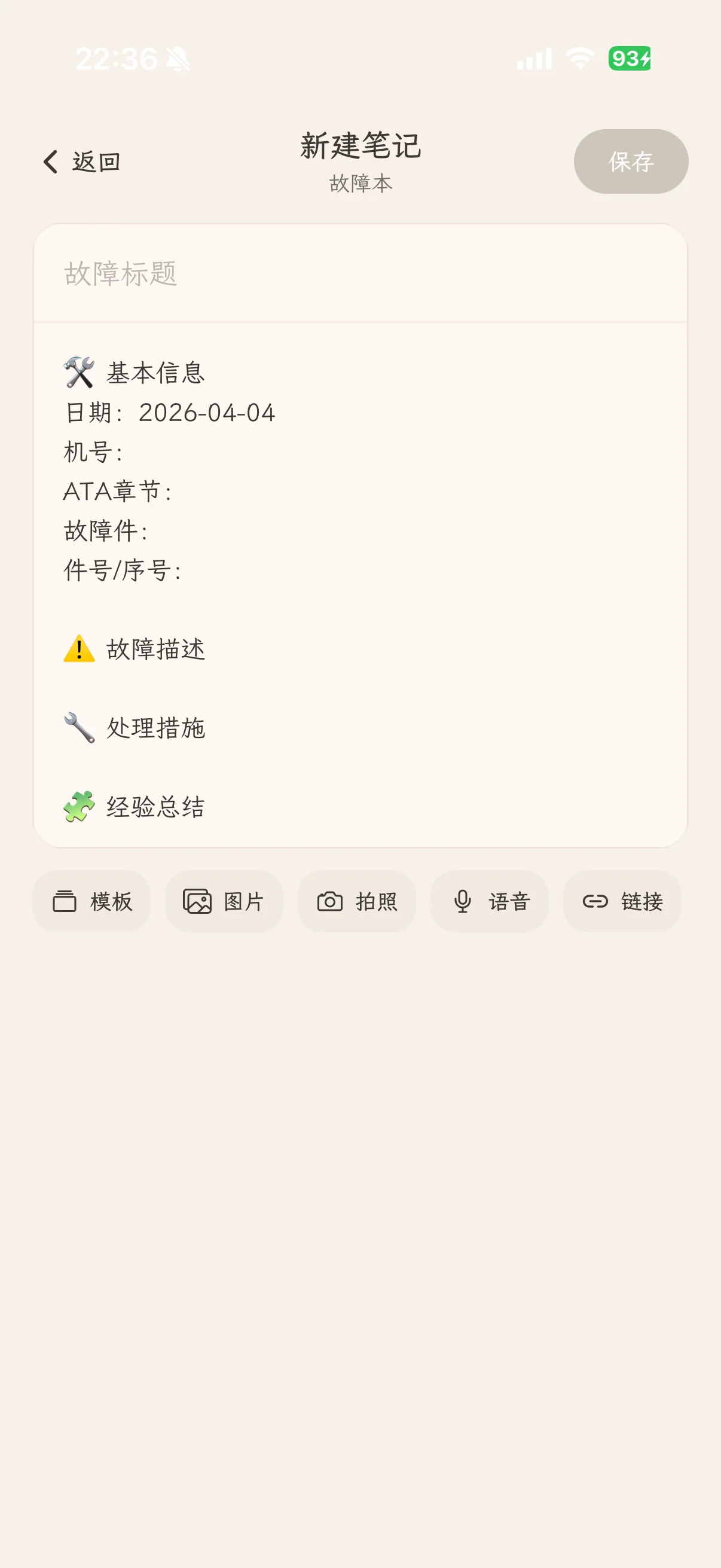Select the 模板 template icon
Viewport: 721px width, 1568px height.
point(66,901)
